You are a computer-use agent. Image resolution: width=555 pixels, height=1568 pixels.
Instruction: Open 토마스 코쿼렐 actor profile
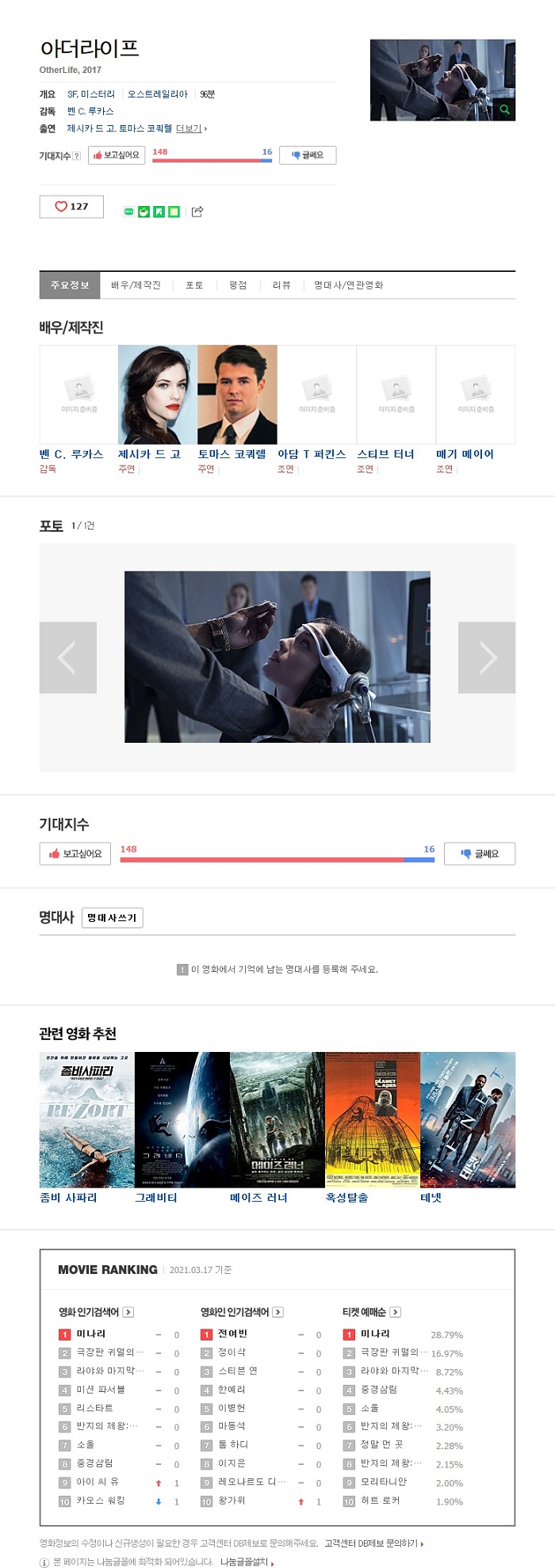[237, 395]
